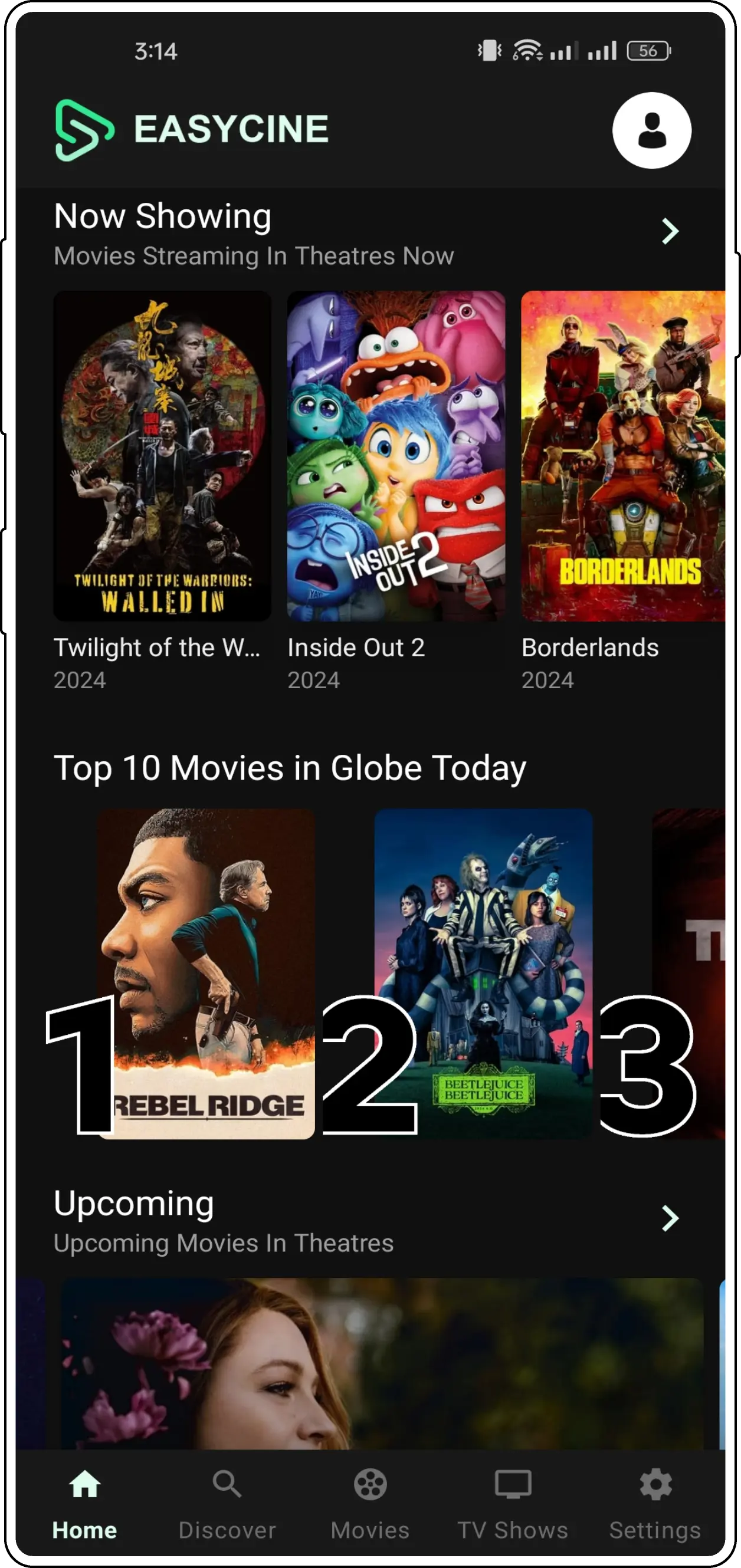This screenshot has height=1568, width=741.
Task: Open TV Shows using the television icon
Action: pyautogui.click(x=513, y=1484)
